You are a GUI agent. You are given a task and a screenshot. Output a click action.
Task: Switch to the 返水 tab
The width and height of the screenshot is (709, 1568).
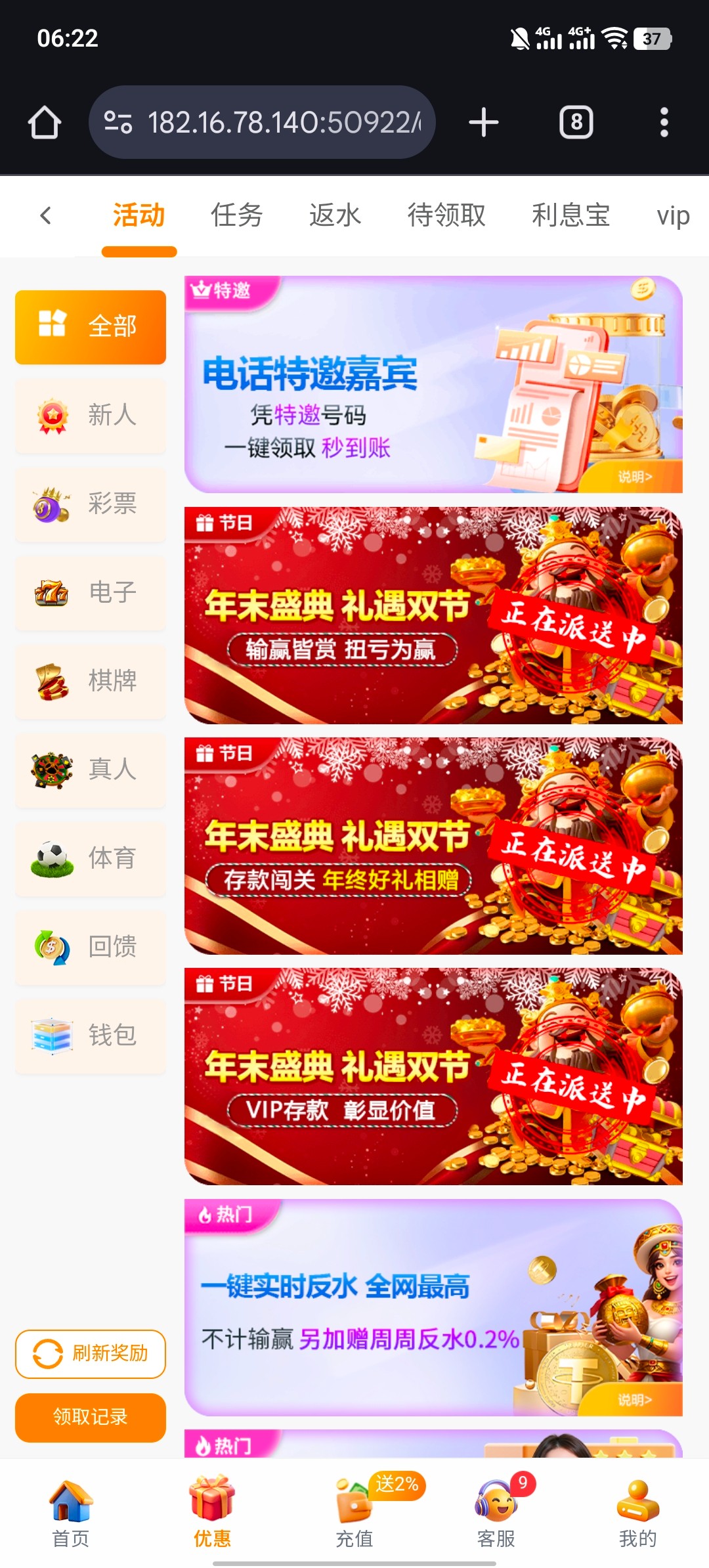[335, 215]
